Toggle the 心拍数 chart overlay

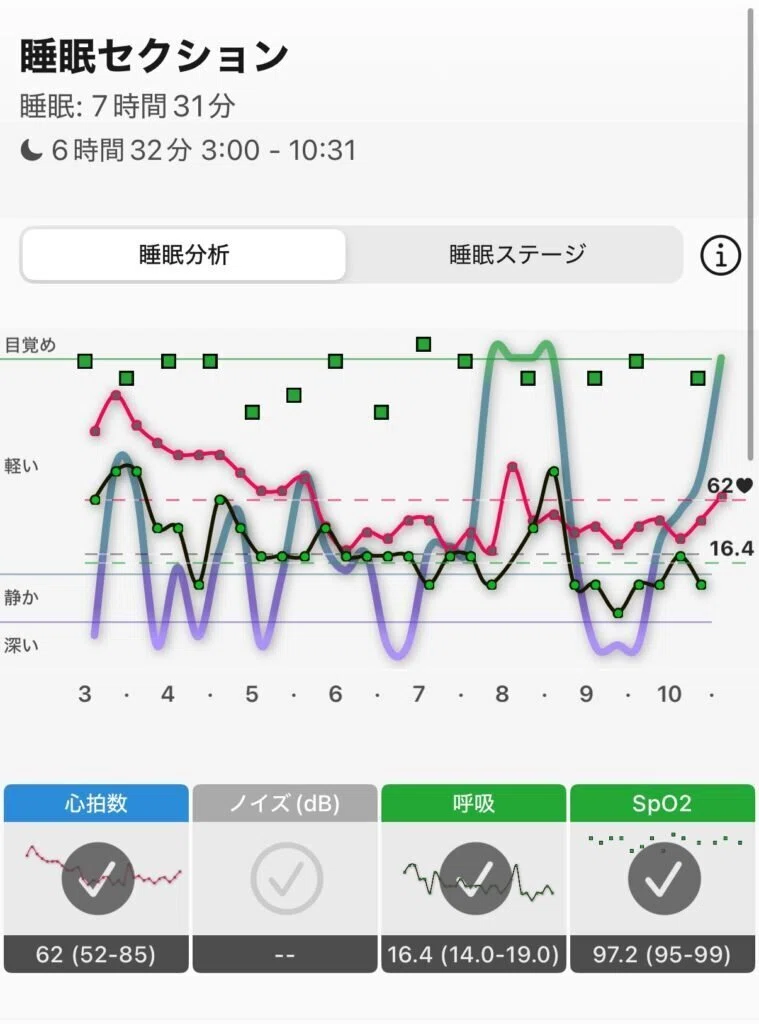pyautogui.click(x=96, y=878)
